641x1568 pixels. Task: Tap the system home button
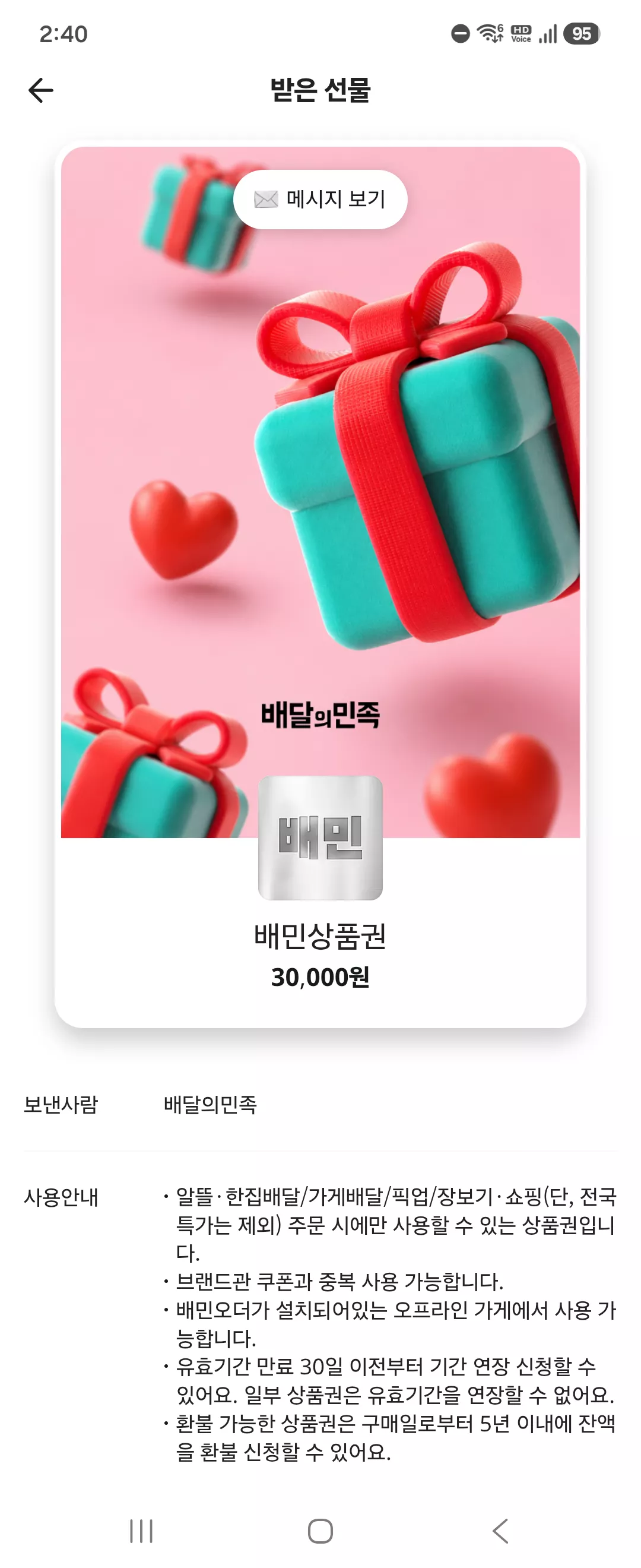tap(320, 1531)
